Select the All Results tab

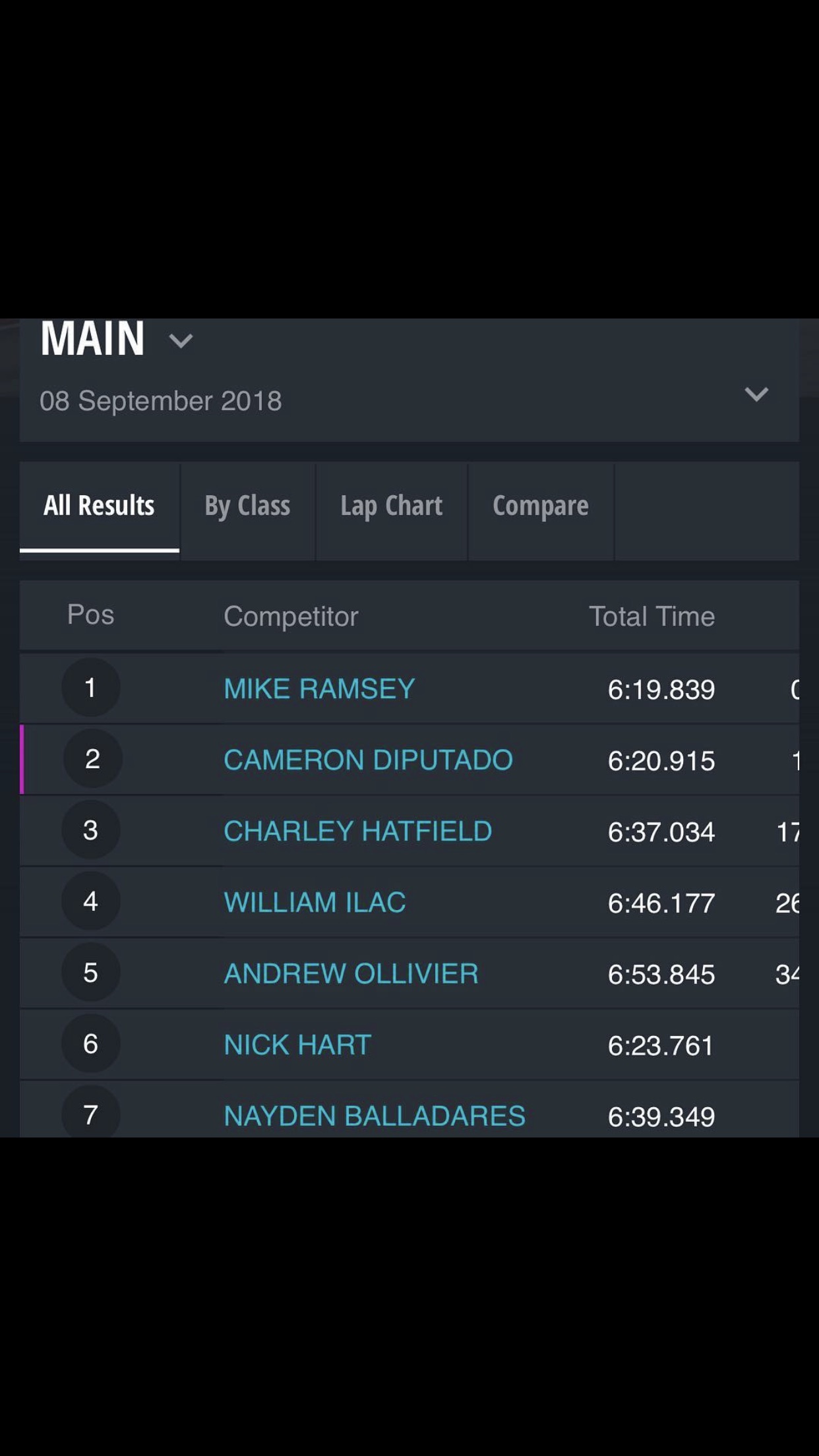pyautogui.click(x=99, y=506)
